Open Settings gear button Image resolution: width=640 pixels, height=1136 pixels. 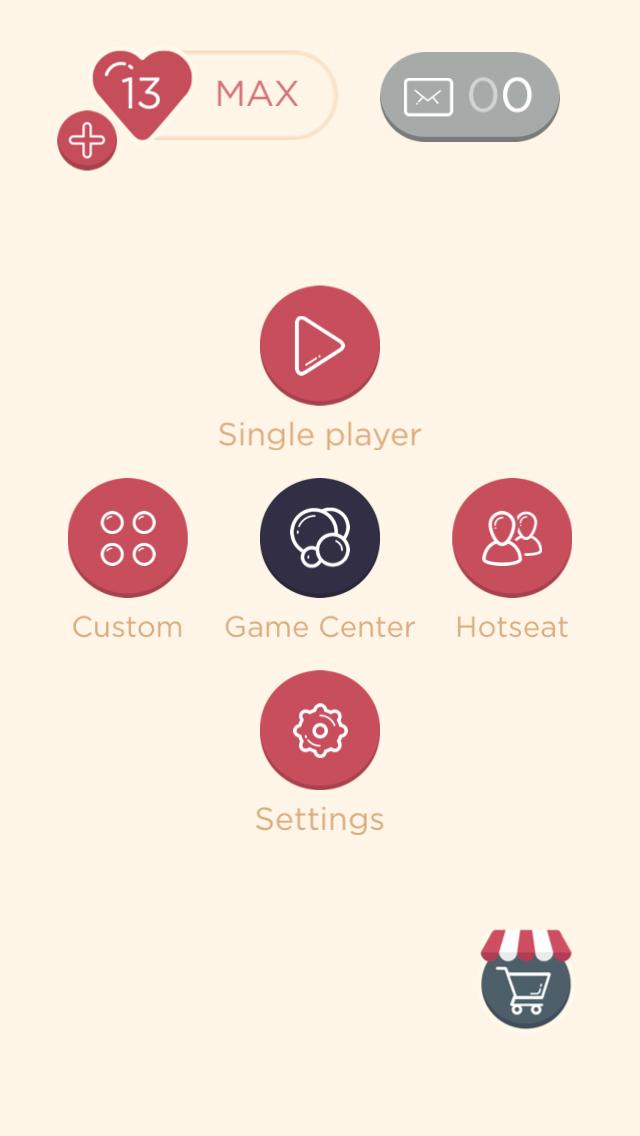tap(320, 729)
